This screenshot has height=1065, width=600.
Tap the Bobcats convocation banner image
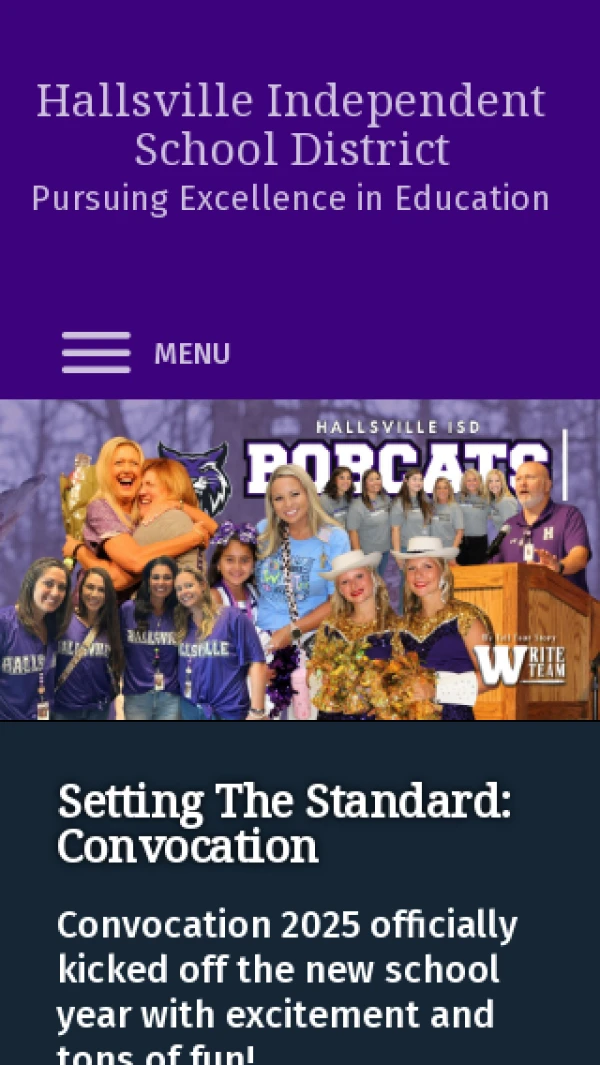[x=300, y=560]
